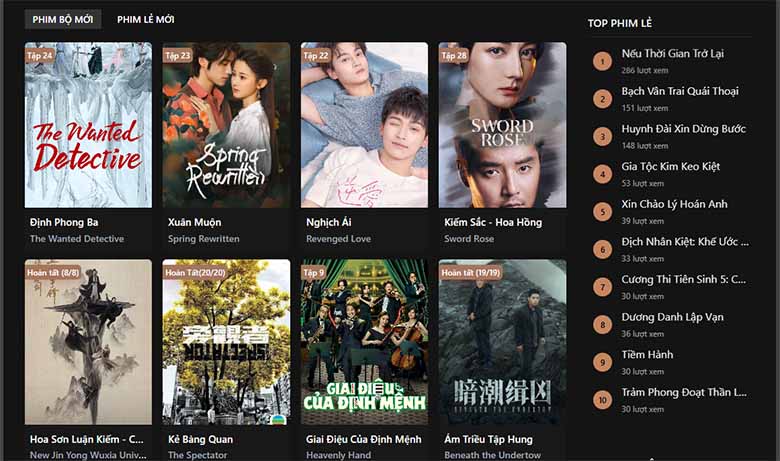Open Gia Tộc Kim Keo Kiệt
Viewport: 780px width, 461px height.
(x=670, y=166)
